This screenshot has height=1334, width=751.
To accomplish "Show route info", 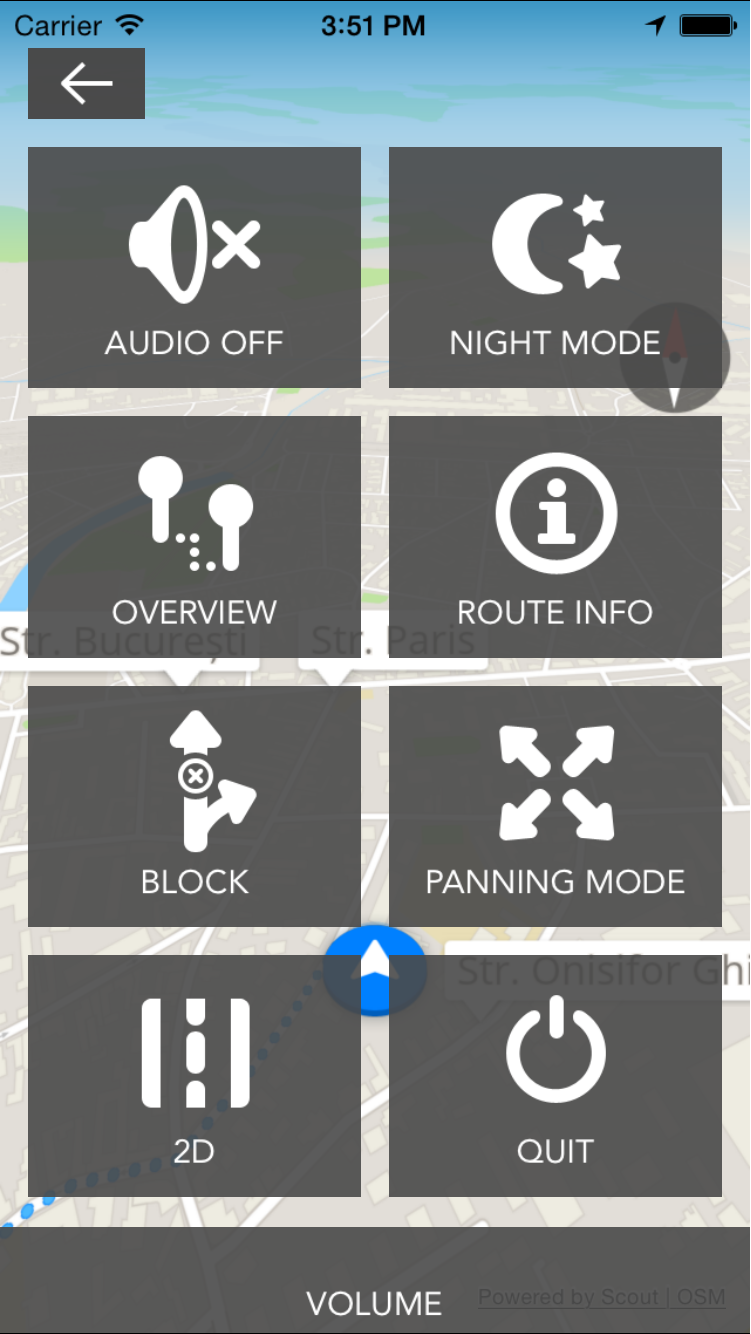I will coord(555,537).
